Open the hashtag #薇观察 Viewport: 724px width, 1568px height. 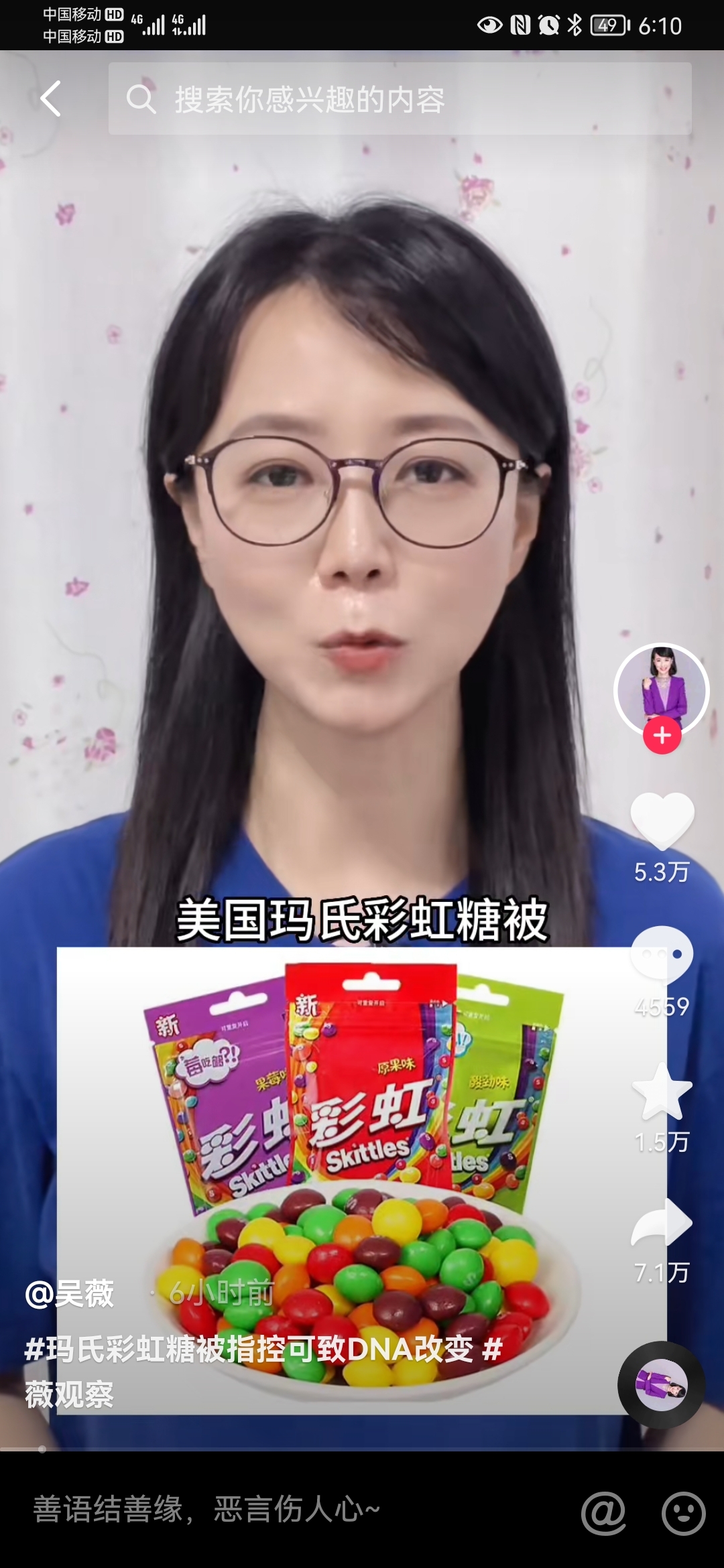tap(70, 1394)
